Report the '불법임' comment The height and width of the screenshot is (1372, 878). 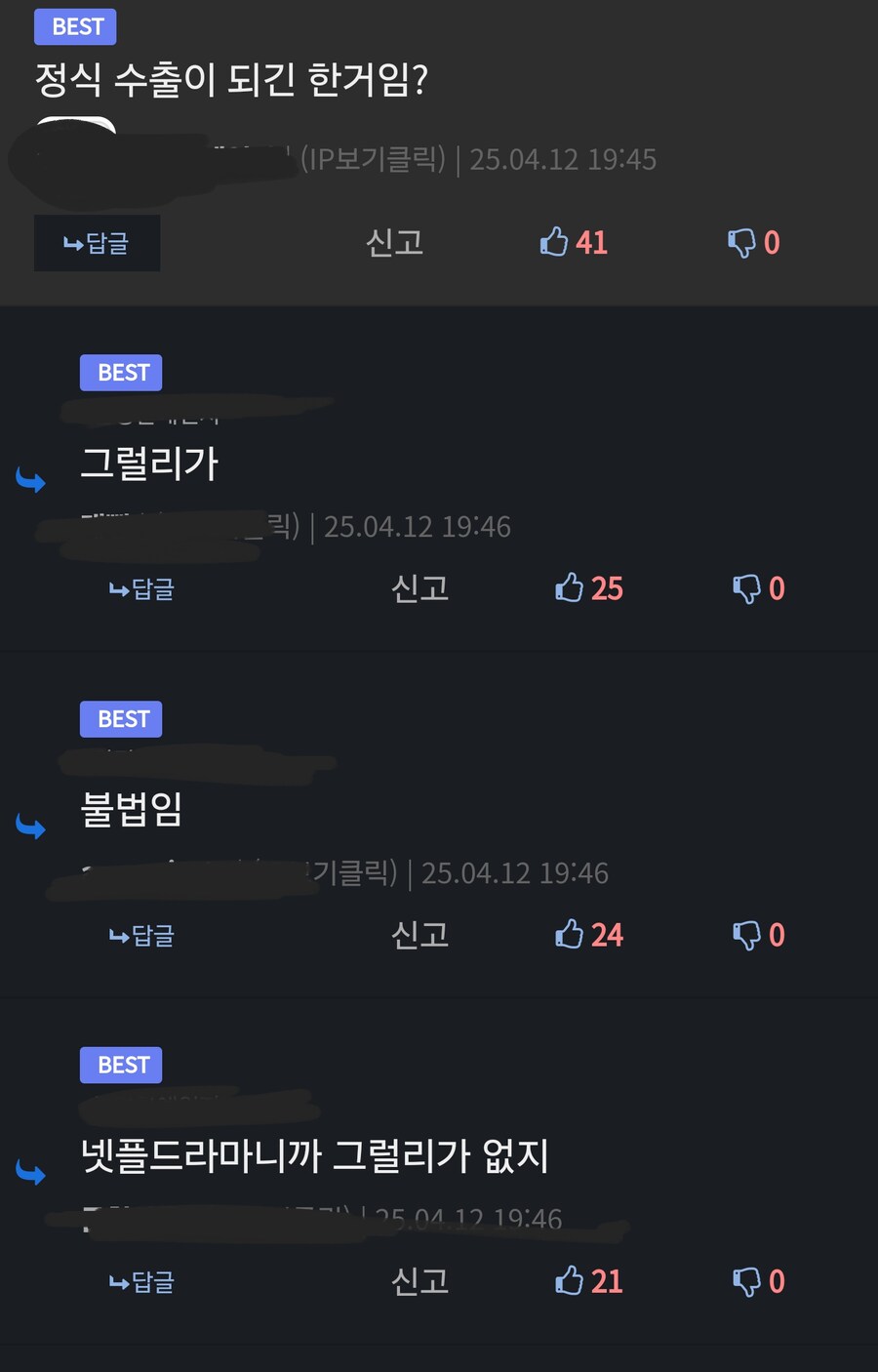[419, 935]
